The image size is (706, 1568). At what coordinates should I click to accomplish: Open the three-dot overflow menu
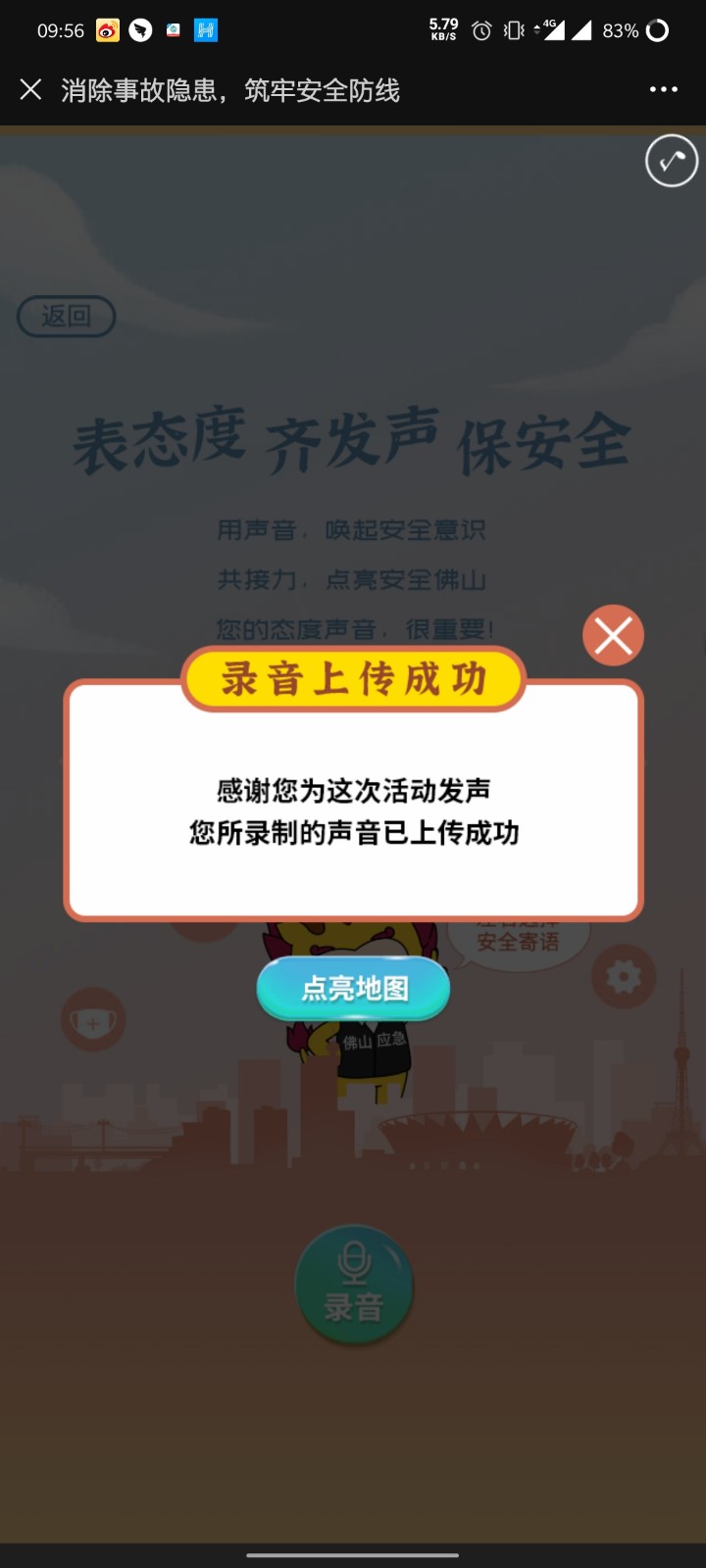(x=664, y=90)
